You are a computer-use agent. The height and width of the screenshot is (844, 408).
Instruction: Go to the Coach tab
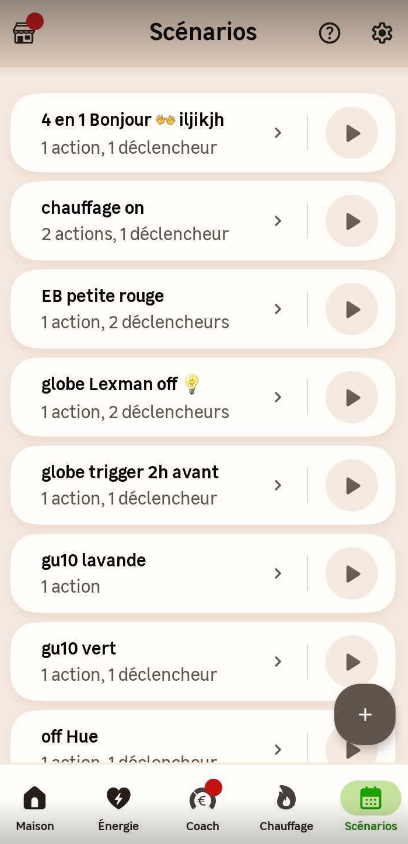click(x=203, y=808)
